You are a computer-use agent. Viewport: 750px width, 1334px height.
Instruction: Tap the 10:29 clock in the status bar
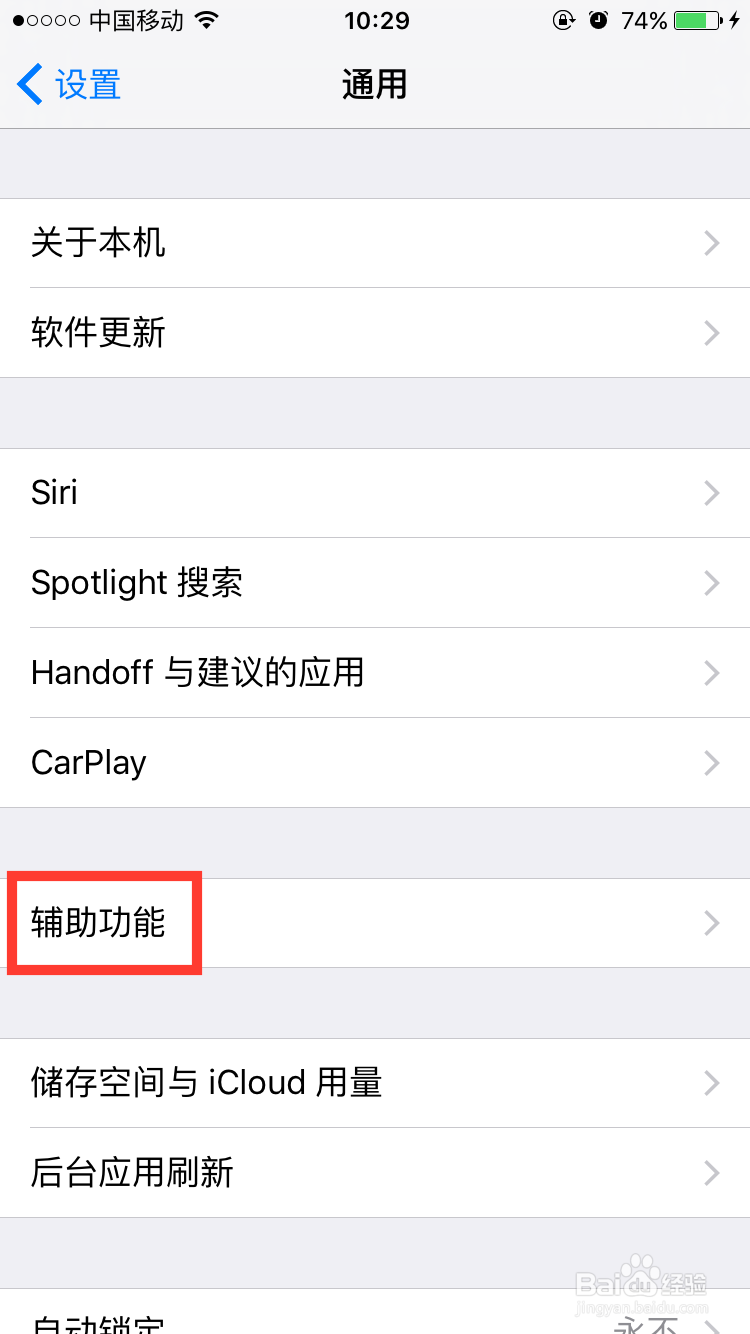377,19
